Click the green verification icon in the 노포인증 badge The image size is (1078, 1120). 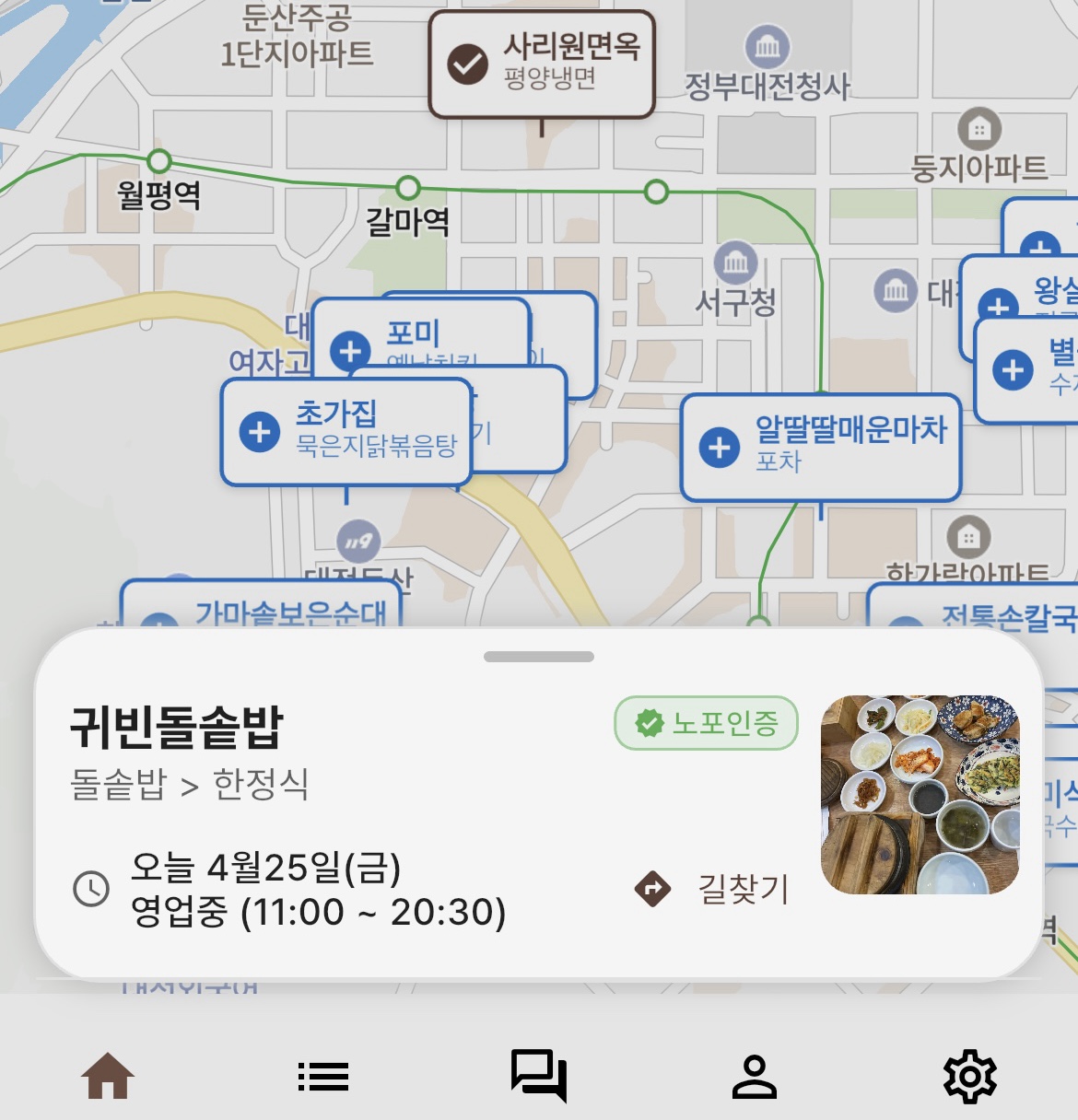click(650, 724)
